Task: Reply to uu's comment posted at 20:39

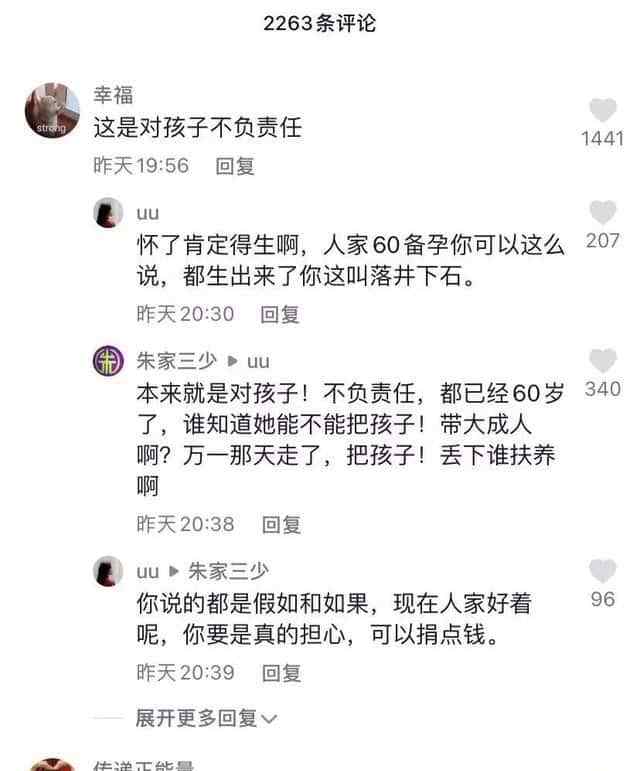Action: 281,673
